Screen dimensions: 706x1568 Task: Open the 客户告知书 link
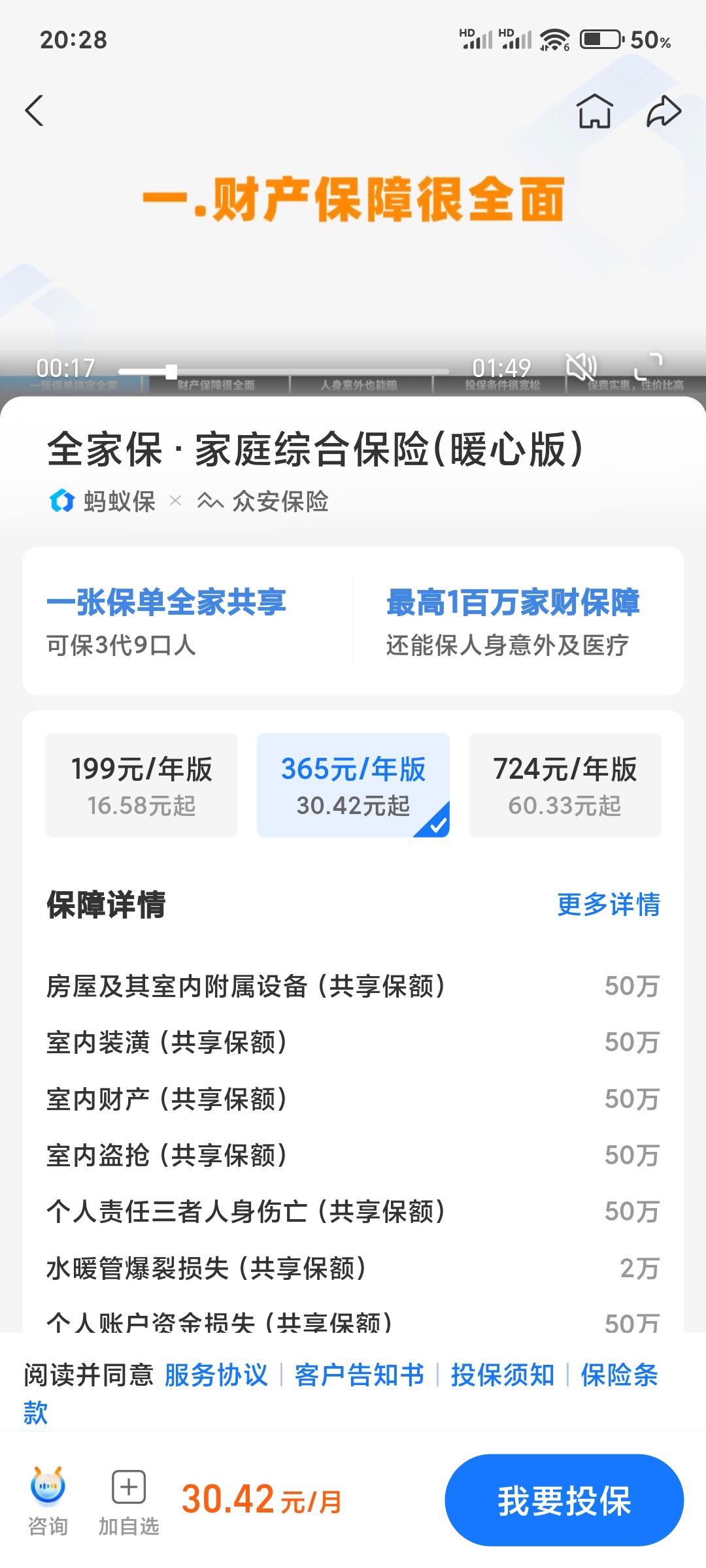click(360, 1375)
